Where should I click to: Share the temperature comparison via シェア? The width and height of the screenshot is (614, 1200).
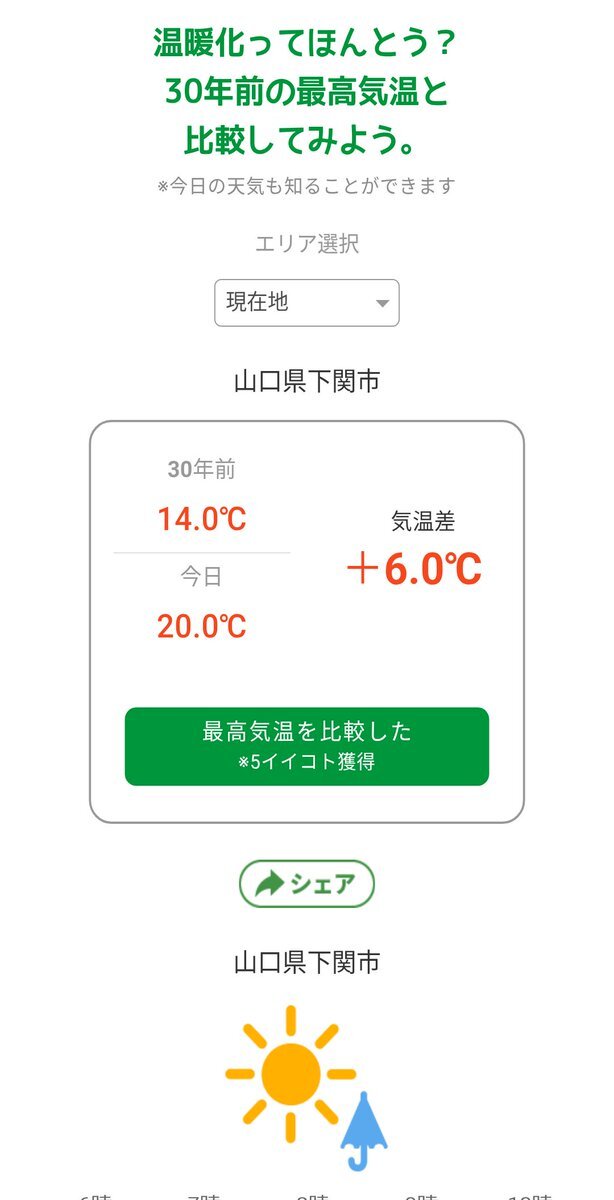pos(306,884)
